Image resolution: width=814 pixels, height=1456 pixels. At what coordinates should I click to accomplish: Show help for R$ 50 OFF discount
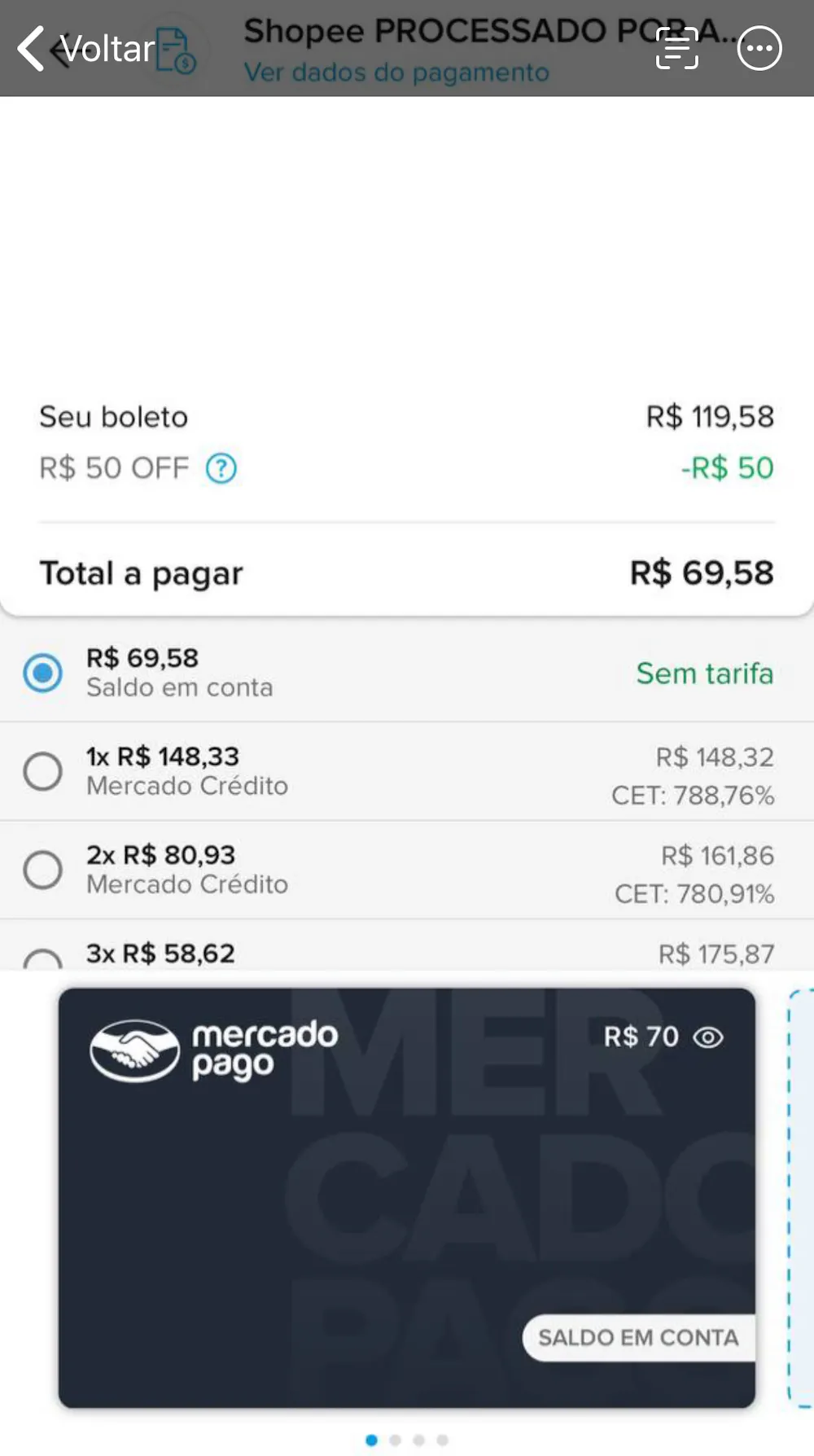point(221,468)
